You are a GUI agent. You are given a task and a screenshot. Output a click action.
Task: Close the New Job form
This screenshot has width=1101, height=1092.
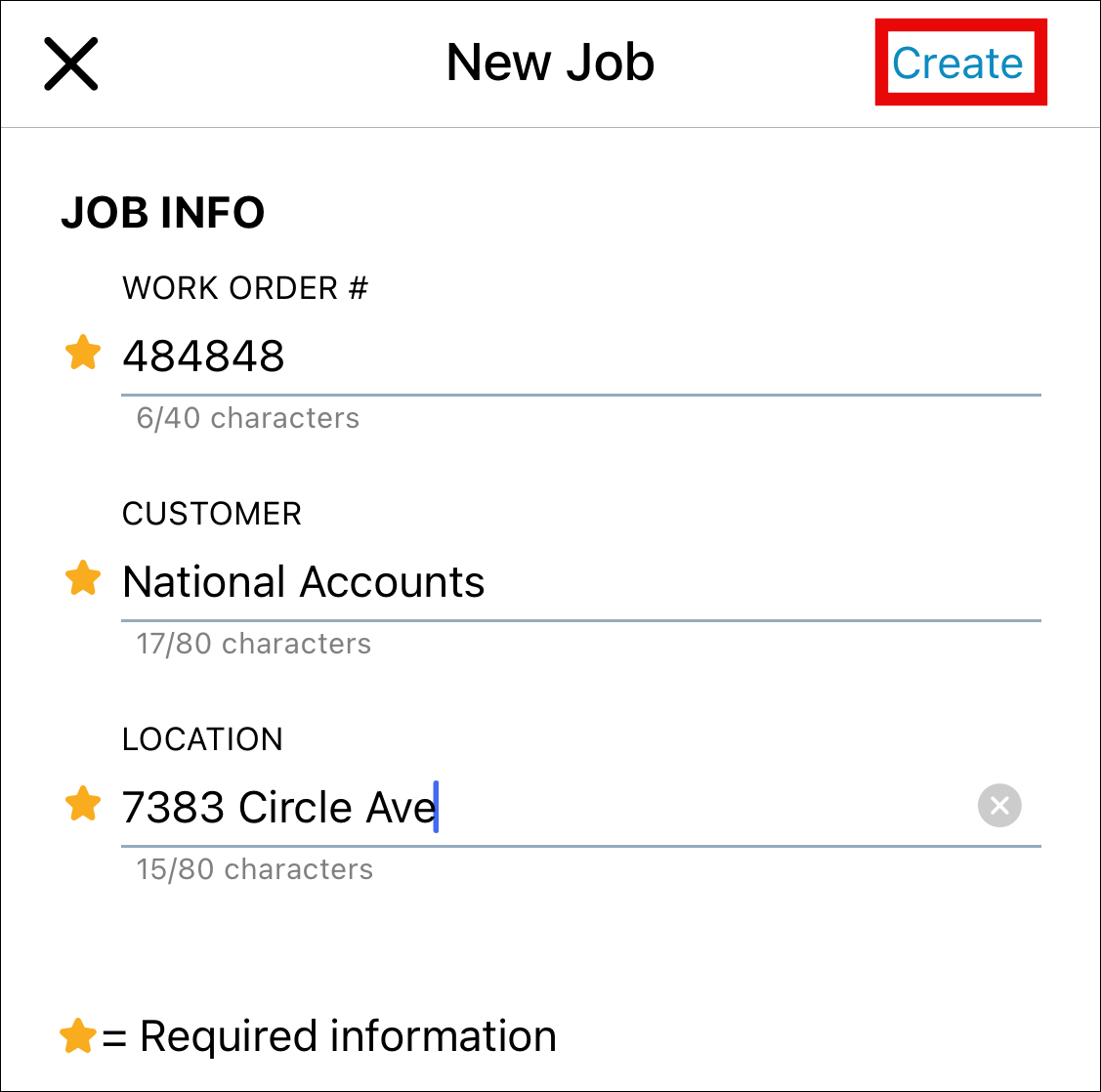coord(71,63)
